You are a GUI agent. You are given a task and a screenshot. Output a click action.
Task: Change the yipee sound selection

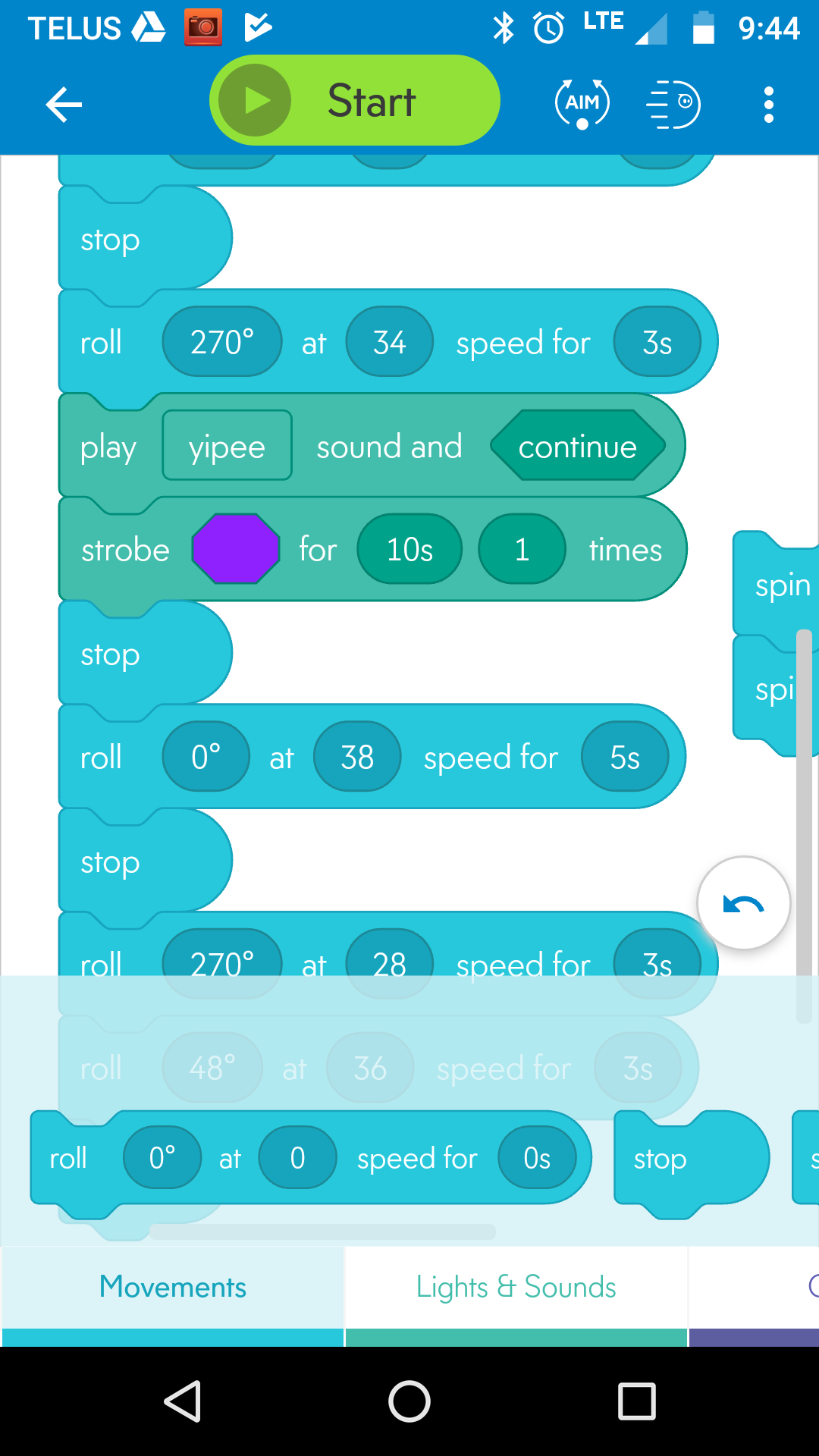point(227,447)
